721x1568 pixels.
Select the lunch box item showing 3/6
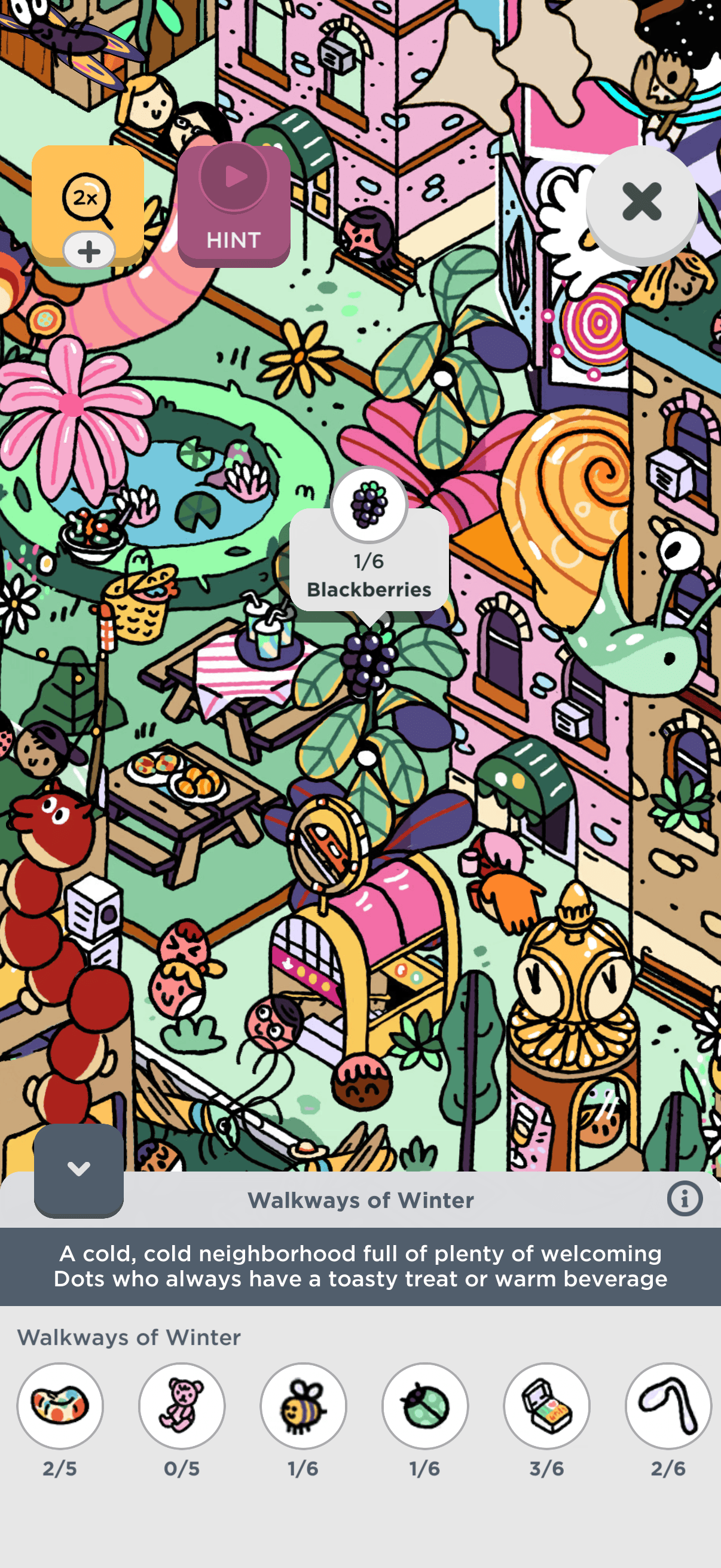546,1405
